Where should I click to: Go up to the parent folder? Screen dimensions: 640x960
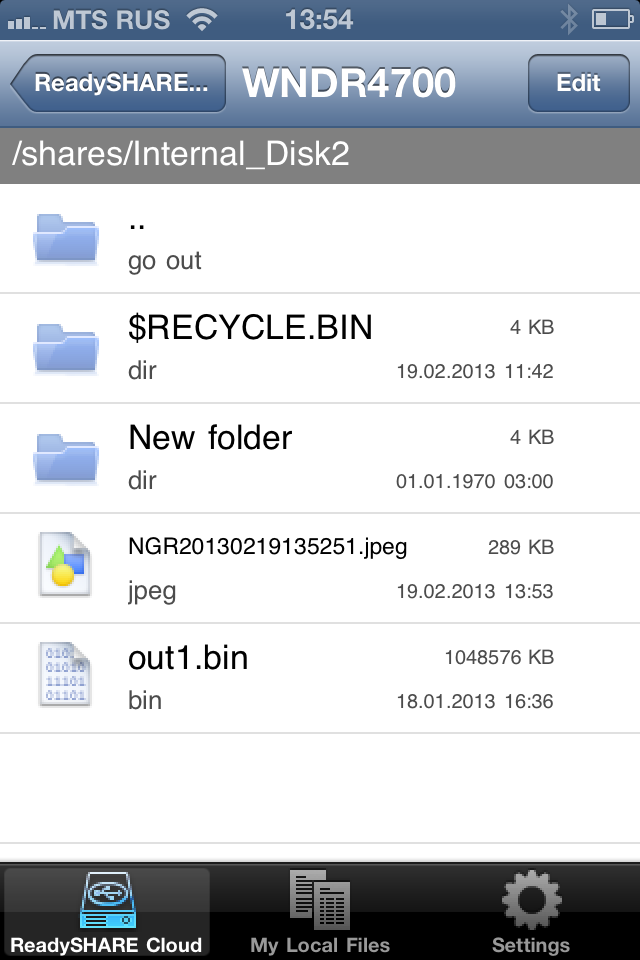(x=320, y=239)
